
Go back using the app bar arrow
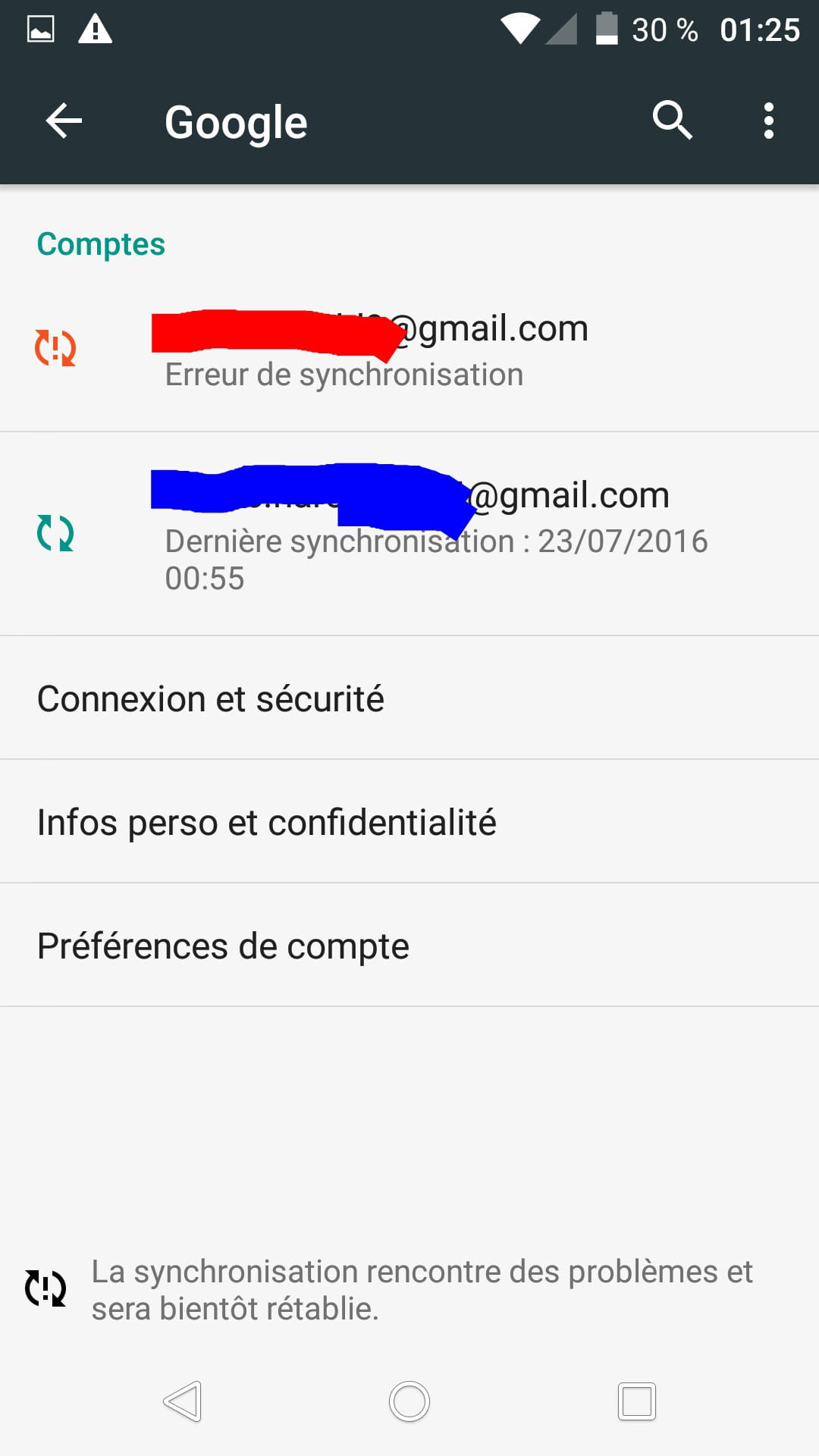64,121
